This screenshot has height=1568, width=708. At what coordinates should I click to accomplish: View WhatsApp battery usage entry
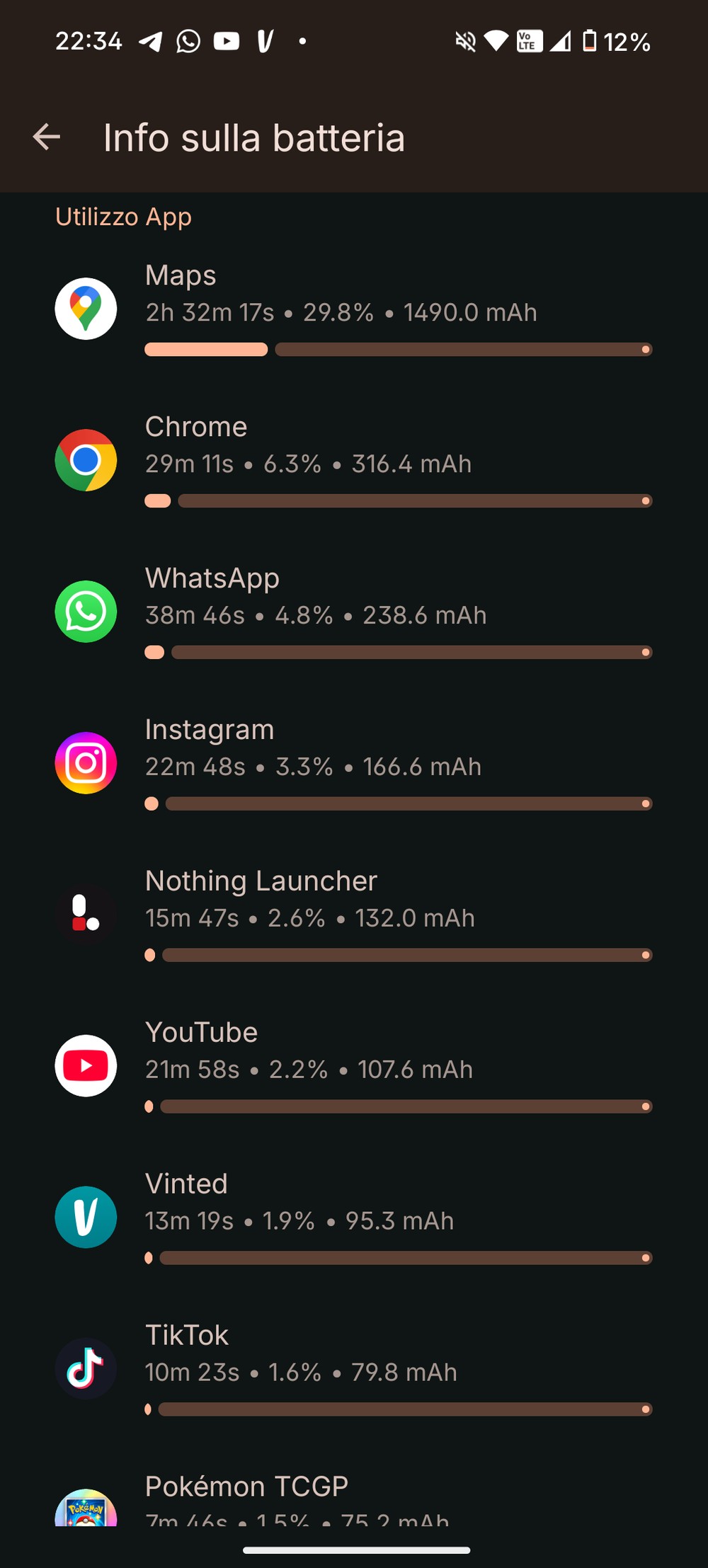(x=354, y=612)
